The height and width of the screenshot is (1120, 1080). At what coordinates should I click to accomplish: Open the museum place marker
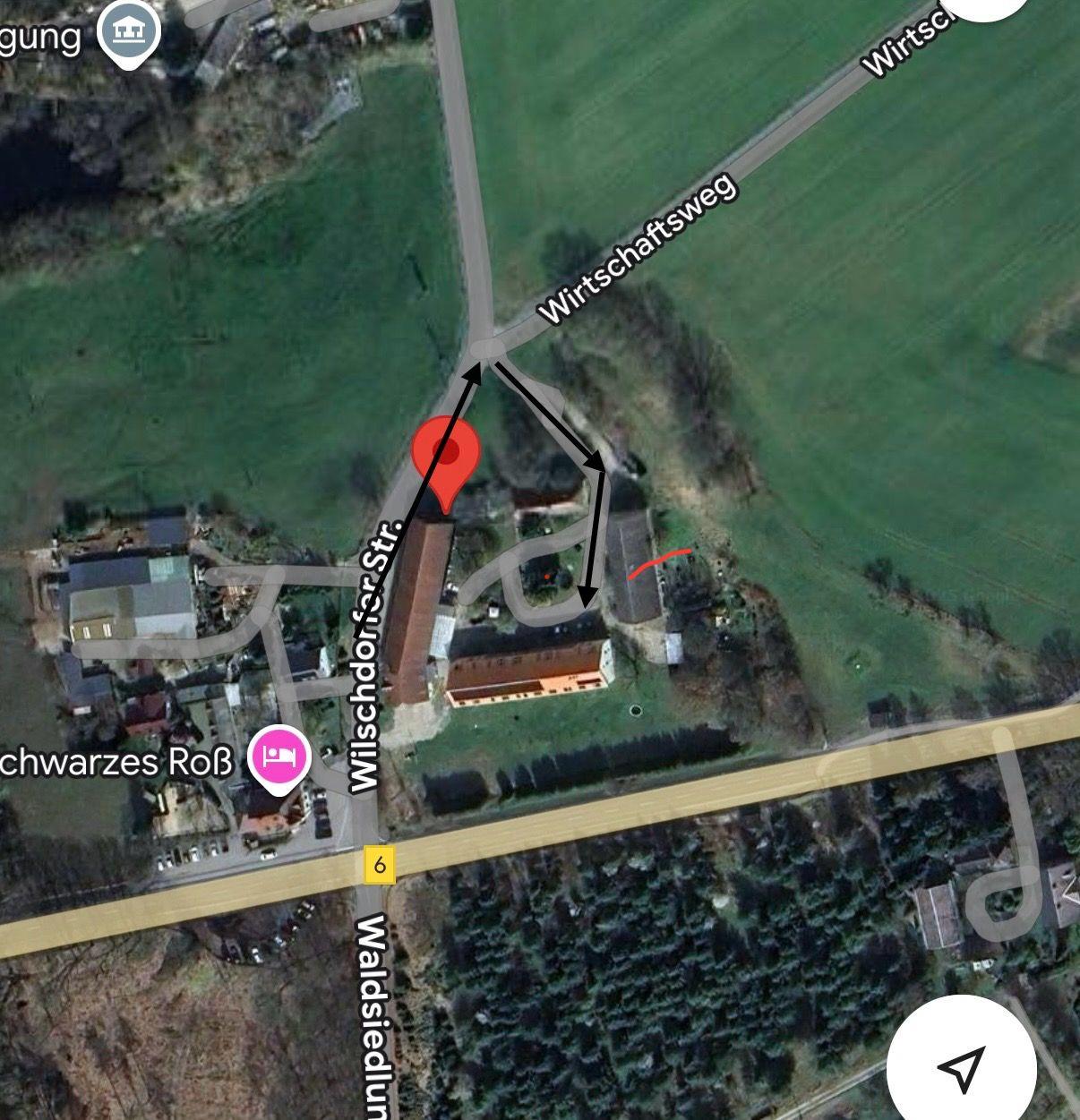point(129,30)
